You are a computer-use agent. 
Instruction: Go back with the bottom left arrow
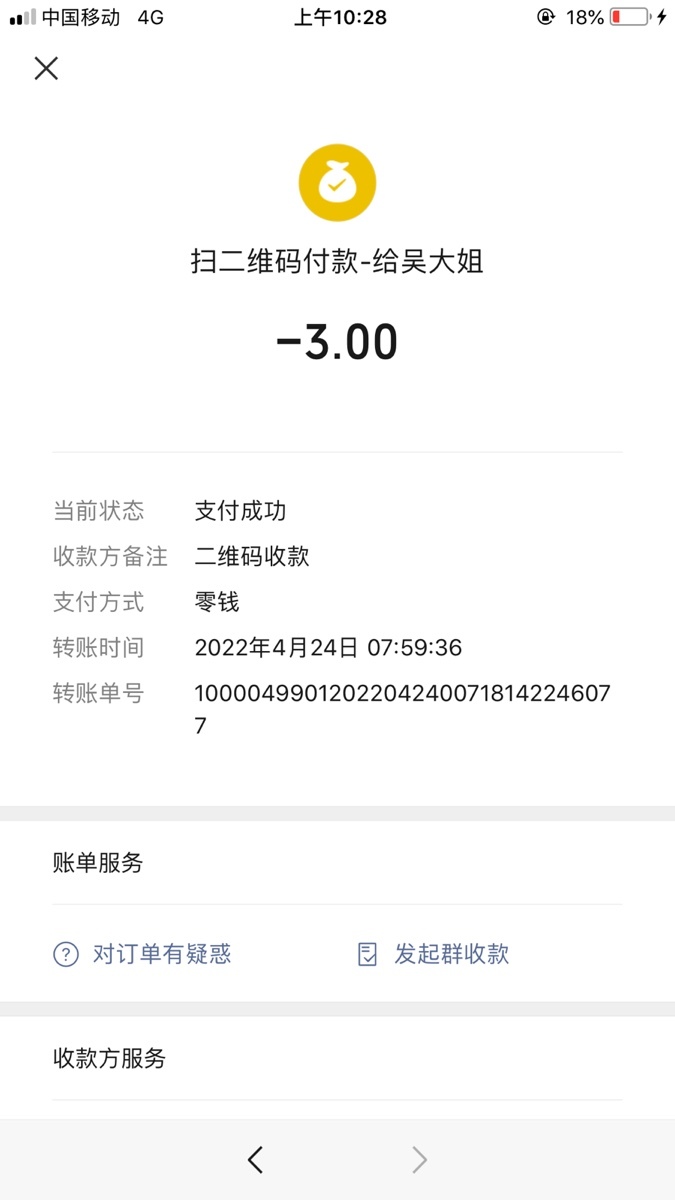coord(255,1160)
